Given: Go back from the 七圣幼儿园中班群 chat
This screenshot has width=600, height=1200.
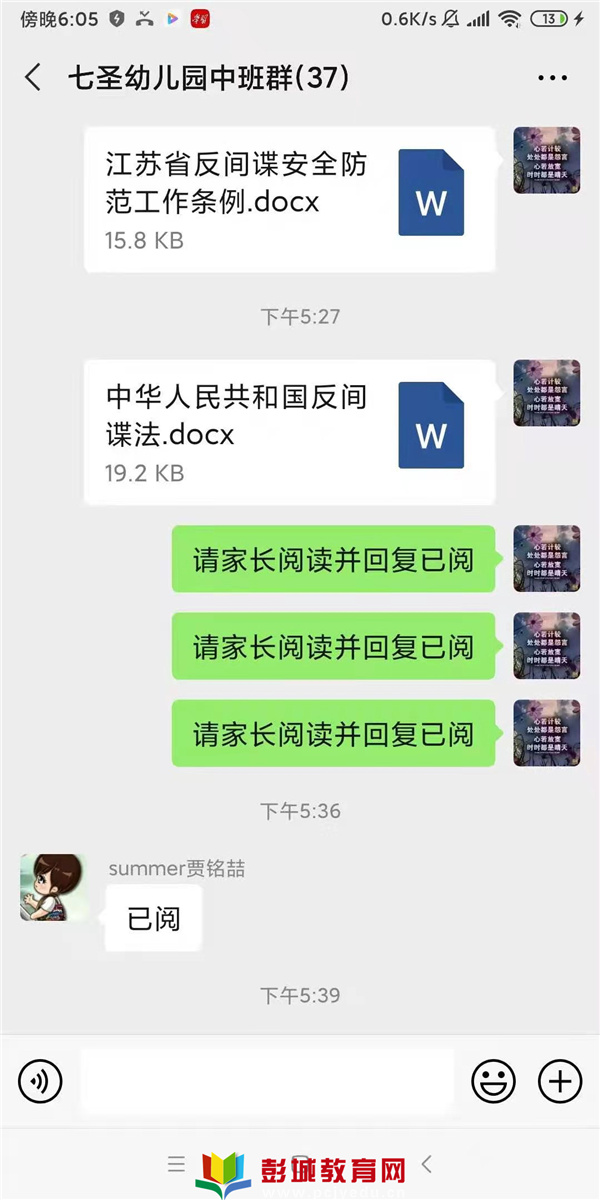Looking at the screenshot, I should click(x=33, y=78).
